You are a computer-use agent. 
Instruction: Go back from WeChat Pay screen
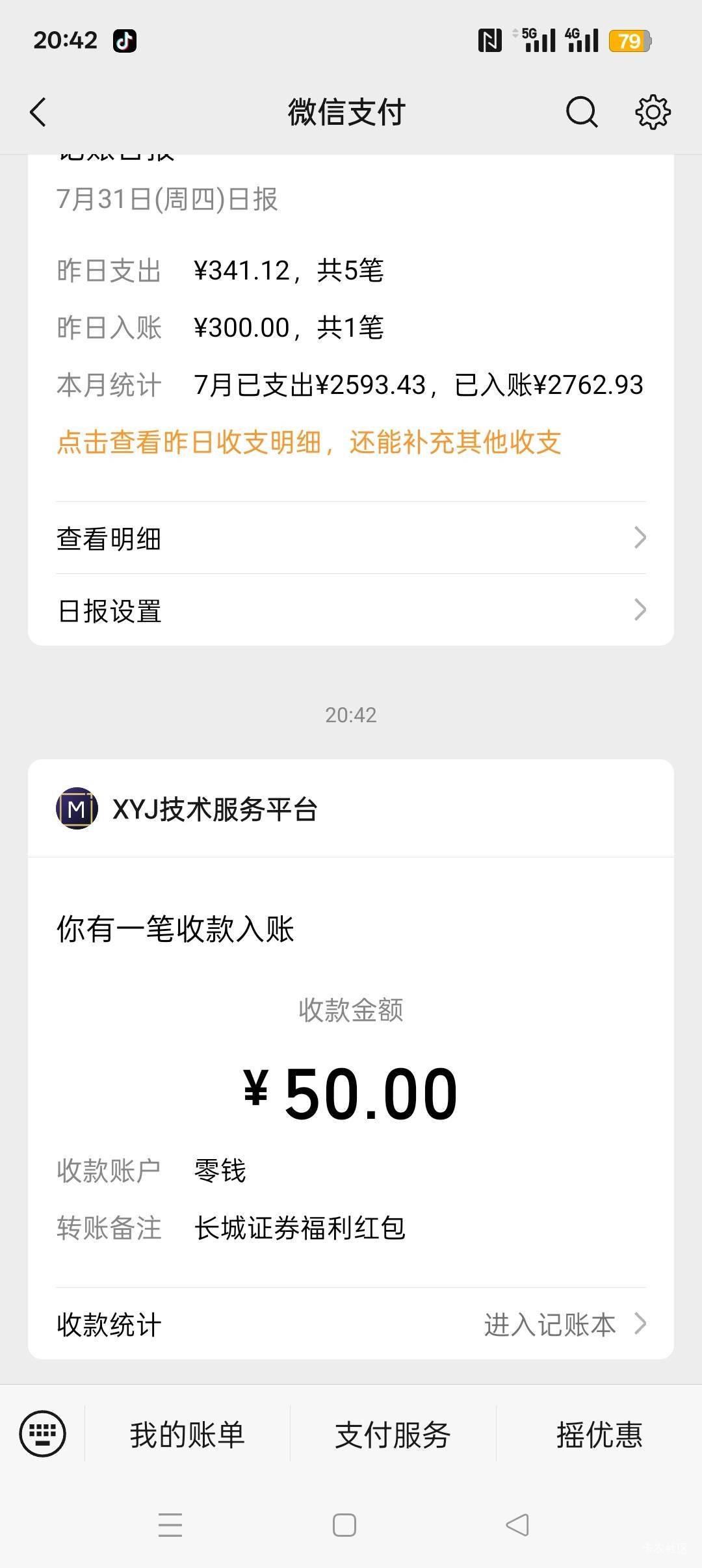38,112
